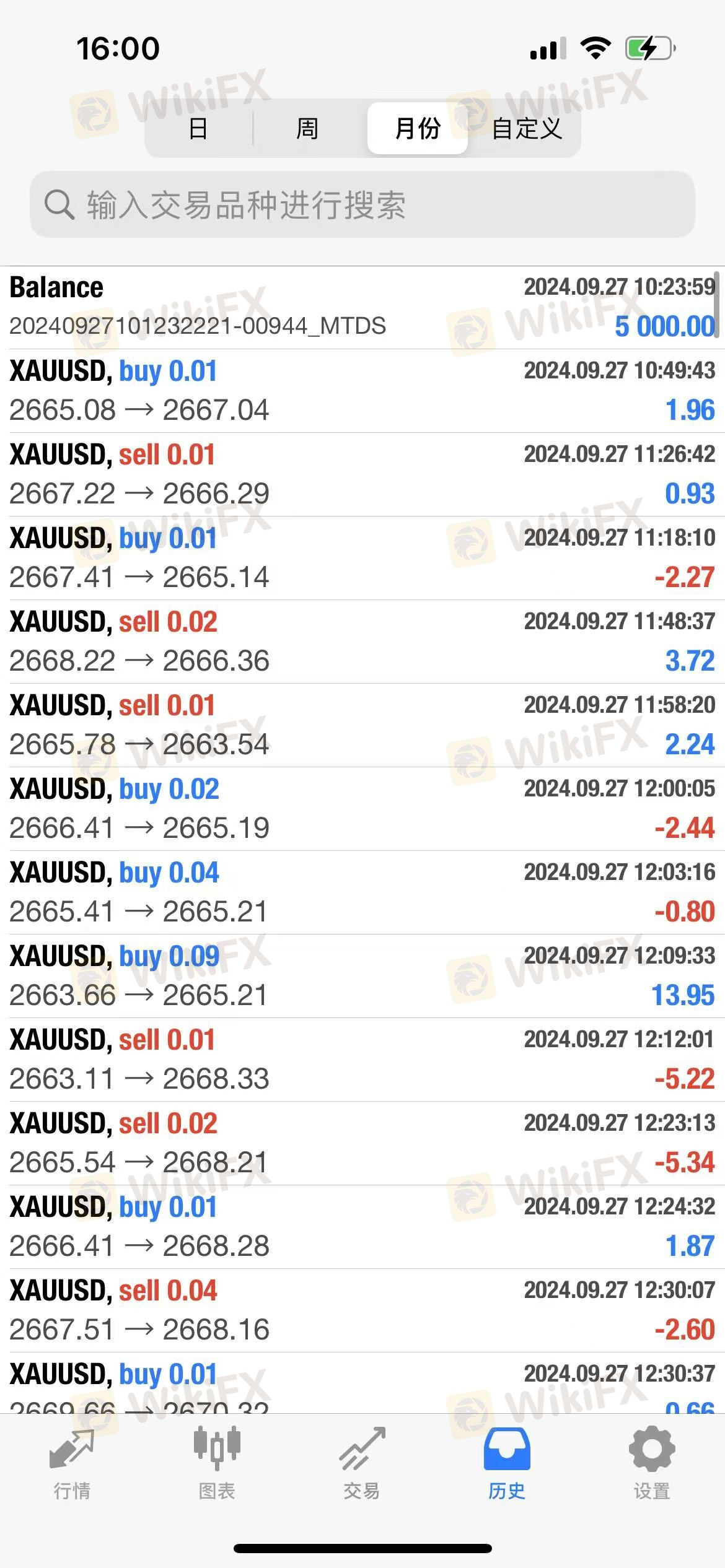Expand the XAUUSD buy trade with profit 1.96
The height and width of the screenshot is (1568, 725).
click(362, 391)
